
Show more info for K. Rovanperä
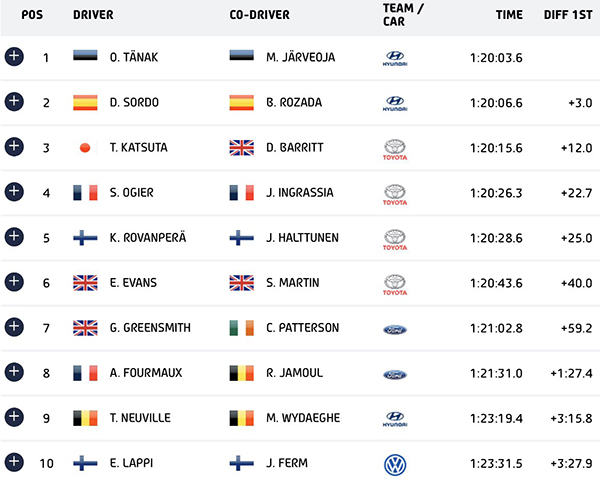pos(13,237)
